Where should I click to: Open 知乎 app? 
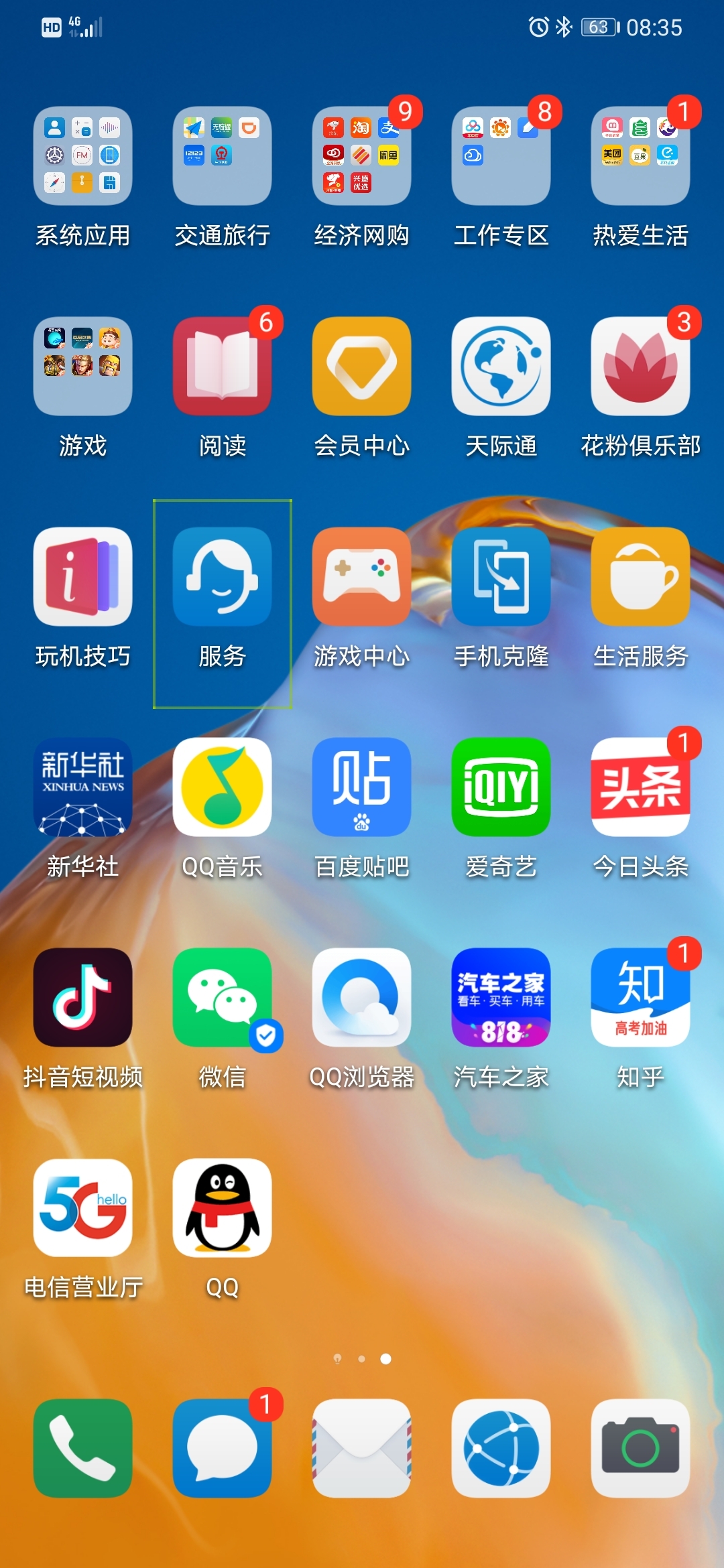[x=640, y=998]
